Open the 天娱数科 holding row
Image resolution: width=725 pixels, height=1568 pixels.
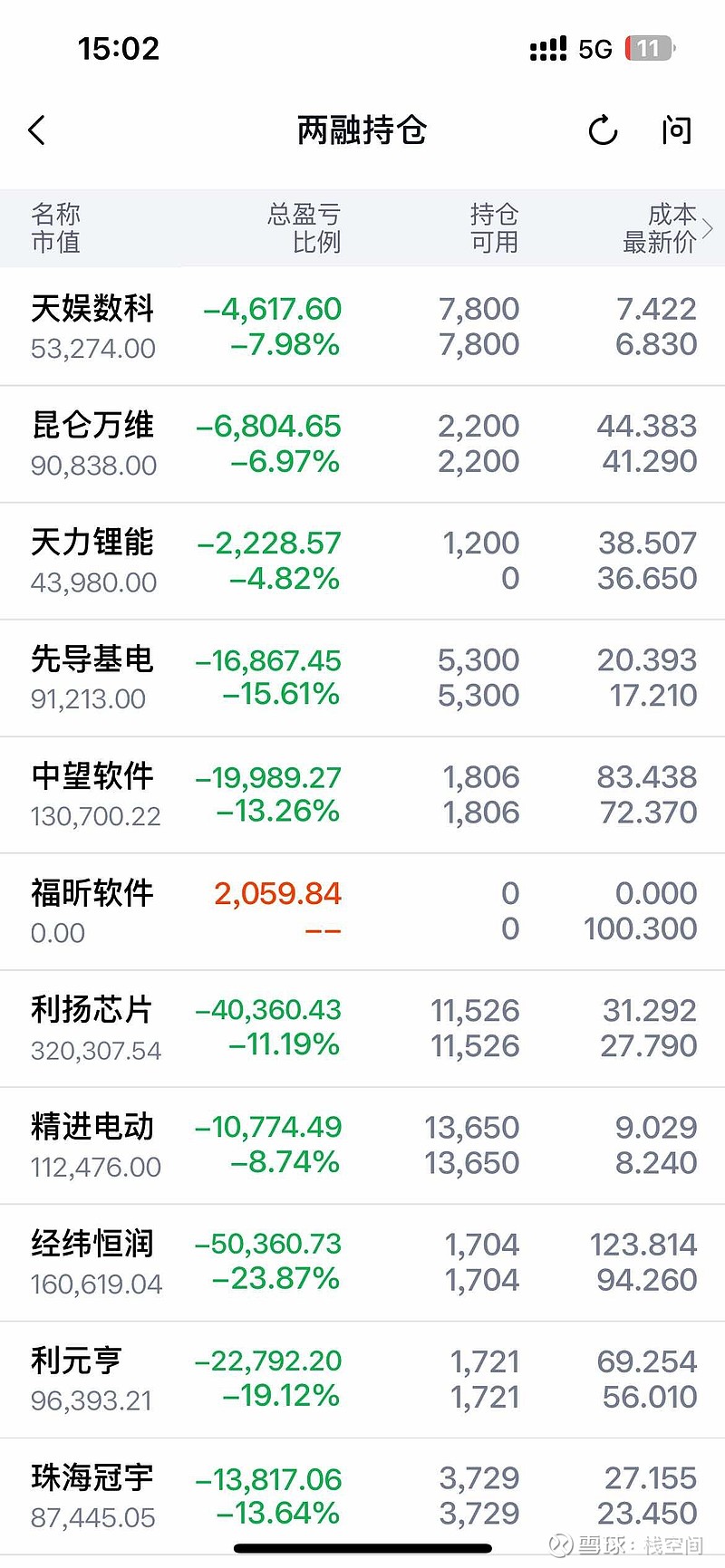tap(362, 328)
